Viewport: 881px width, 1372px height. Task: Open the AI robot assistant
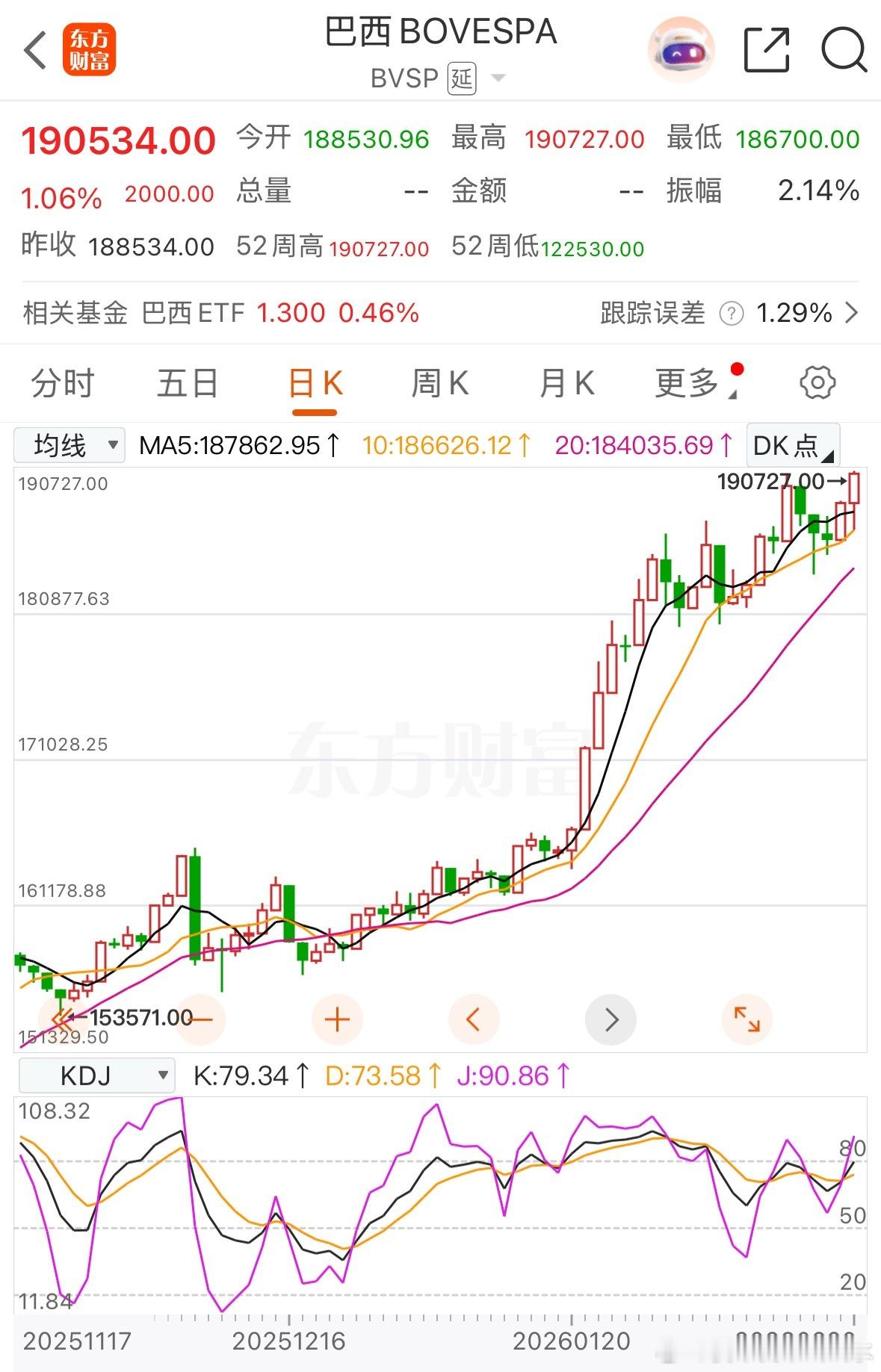tap(678, 49)
